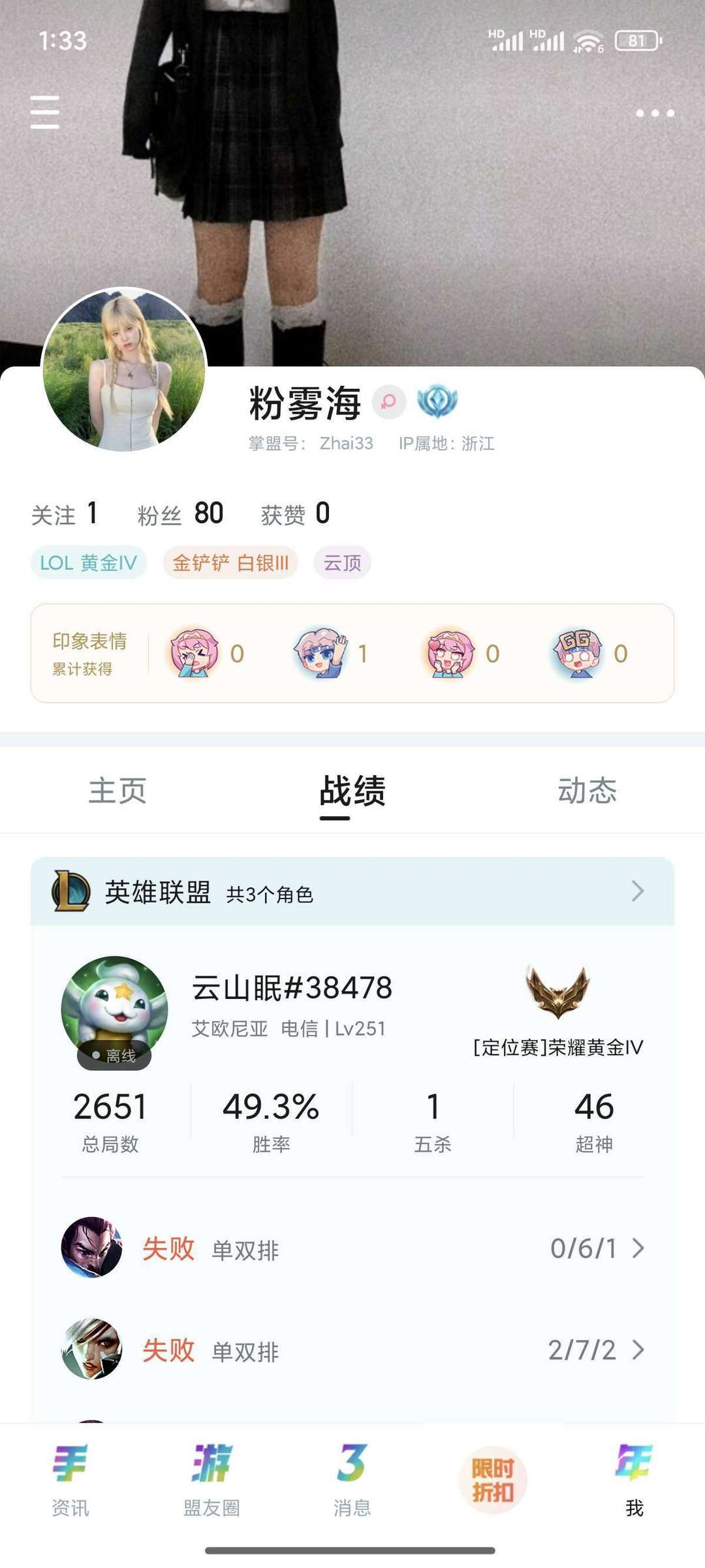Switch to the 动态 tab

point(587,791)
